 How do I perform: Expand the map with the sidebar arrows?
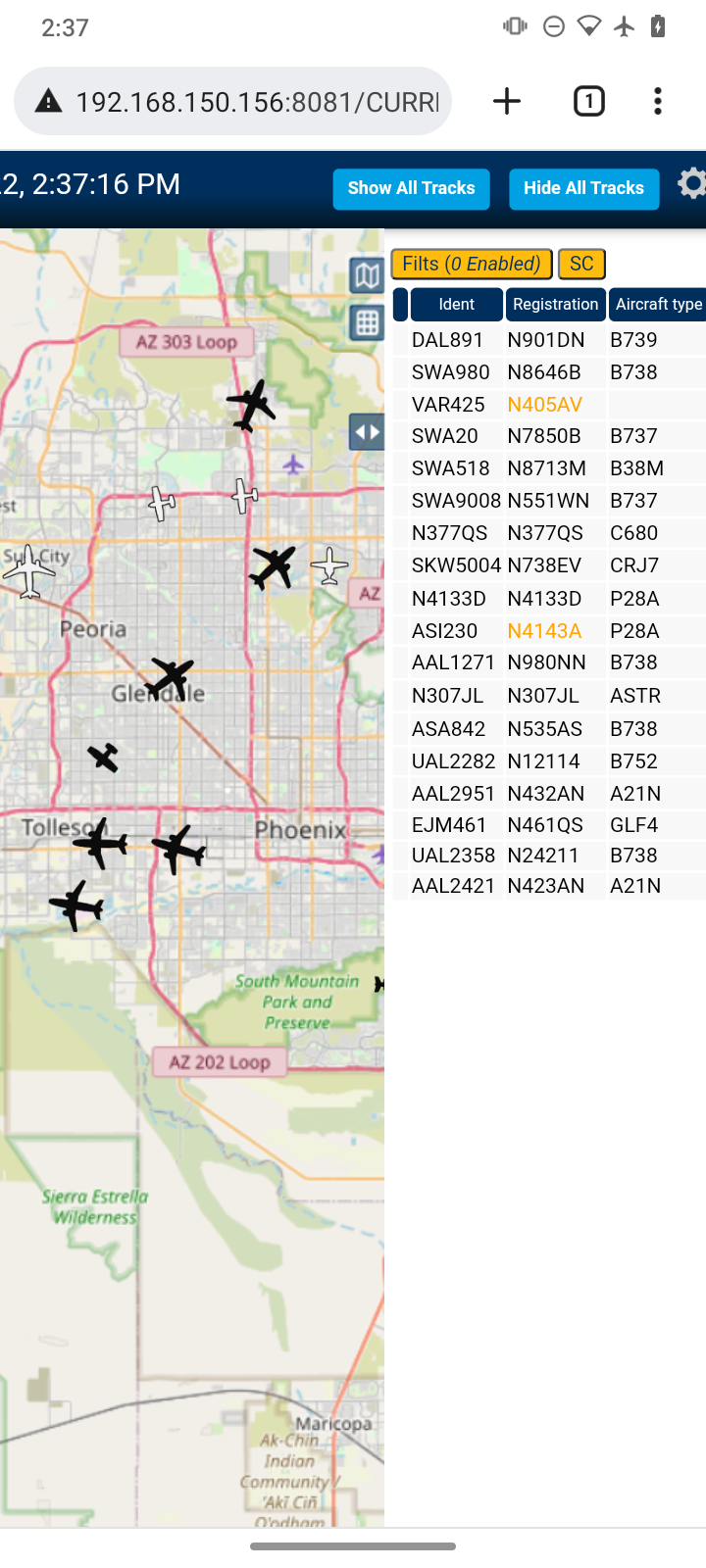pyautogui.click(x=367, y=431)
